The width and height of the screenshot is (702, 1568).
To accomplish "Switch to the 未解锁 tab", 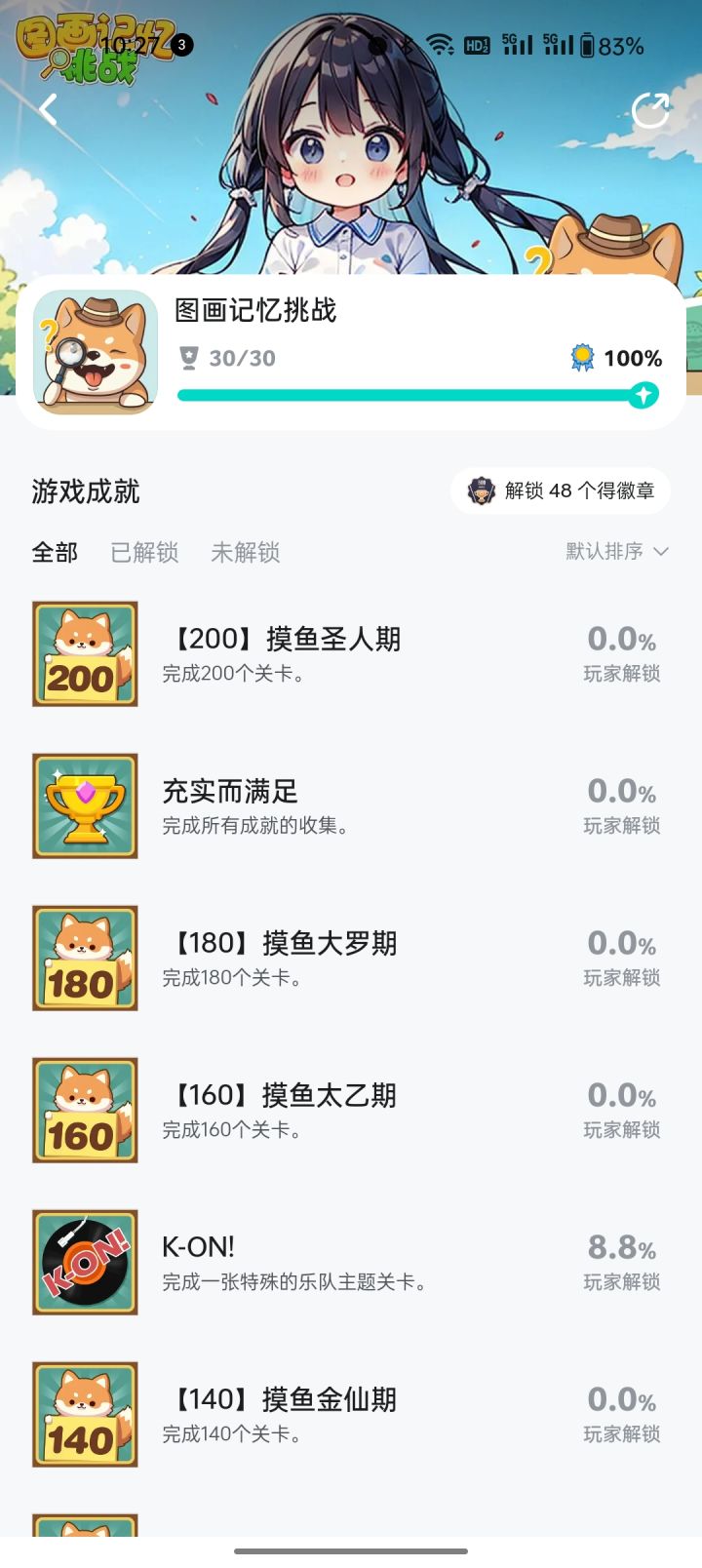I will click(246, 553).
